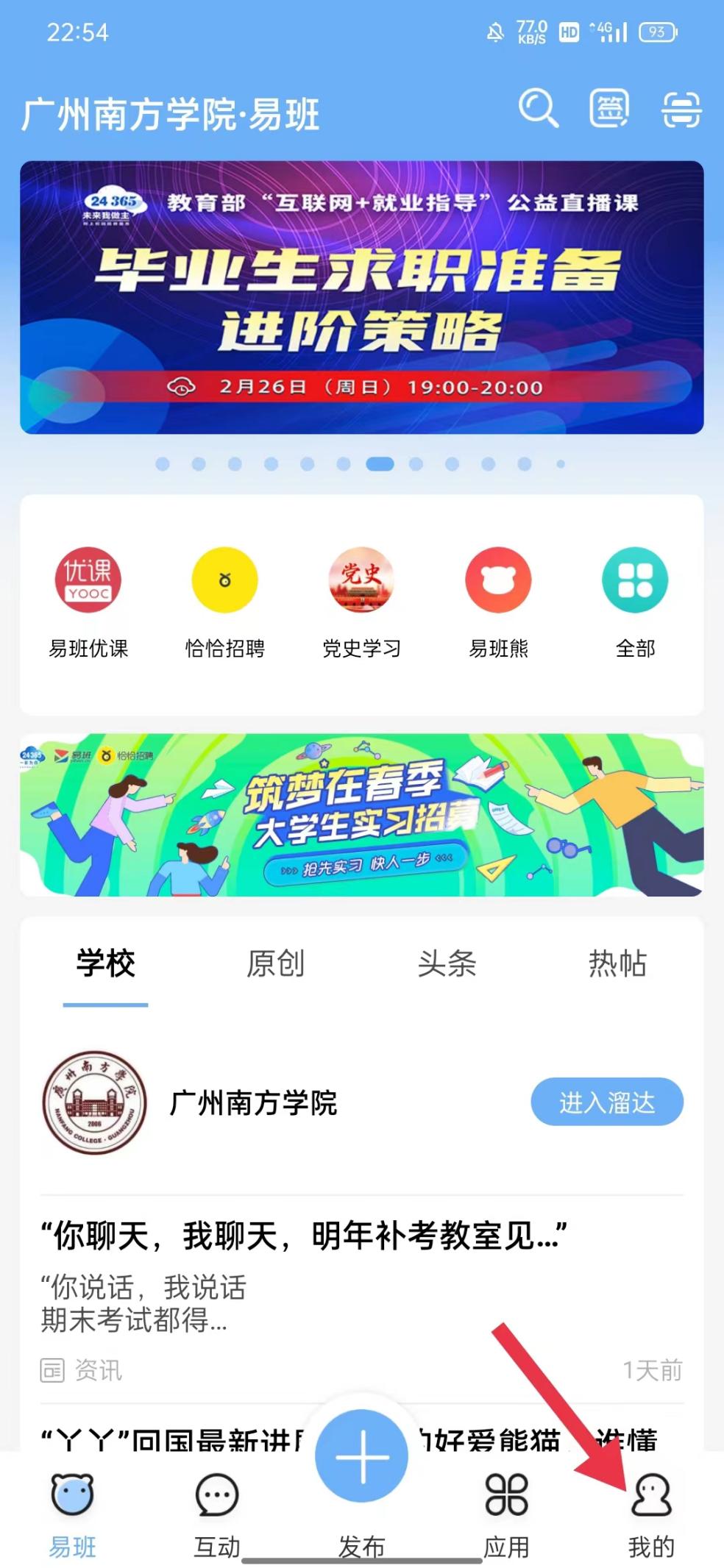Screen dimensions: 724x1568
Task: Open the search icon in the header
Action: click(x=539, y=109)
